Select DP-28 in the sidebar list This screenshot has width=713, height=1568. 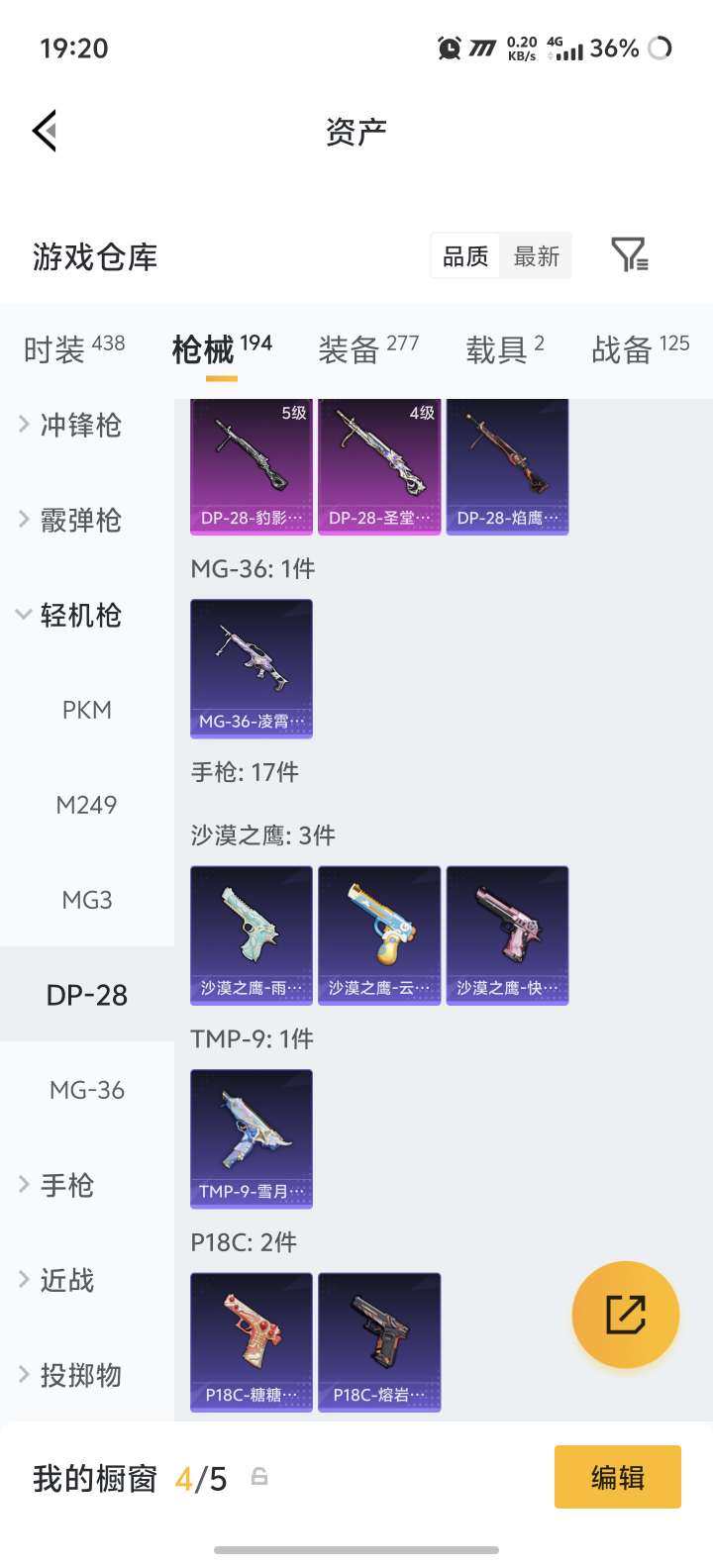[x=86, y=994]
